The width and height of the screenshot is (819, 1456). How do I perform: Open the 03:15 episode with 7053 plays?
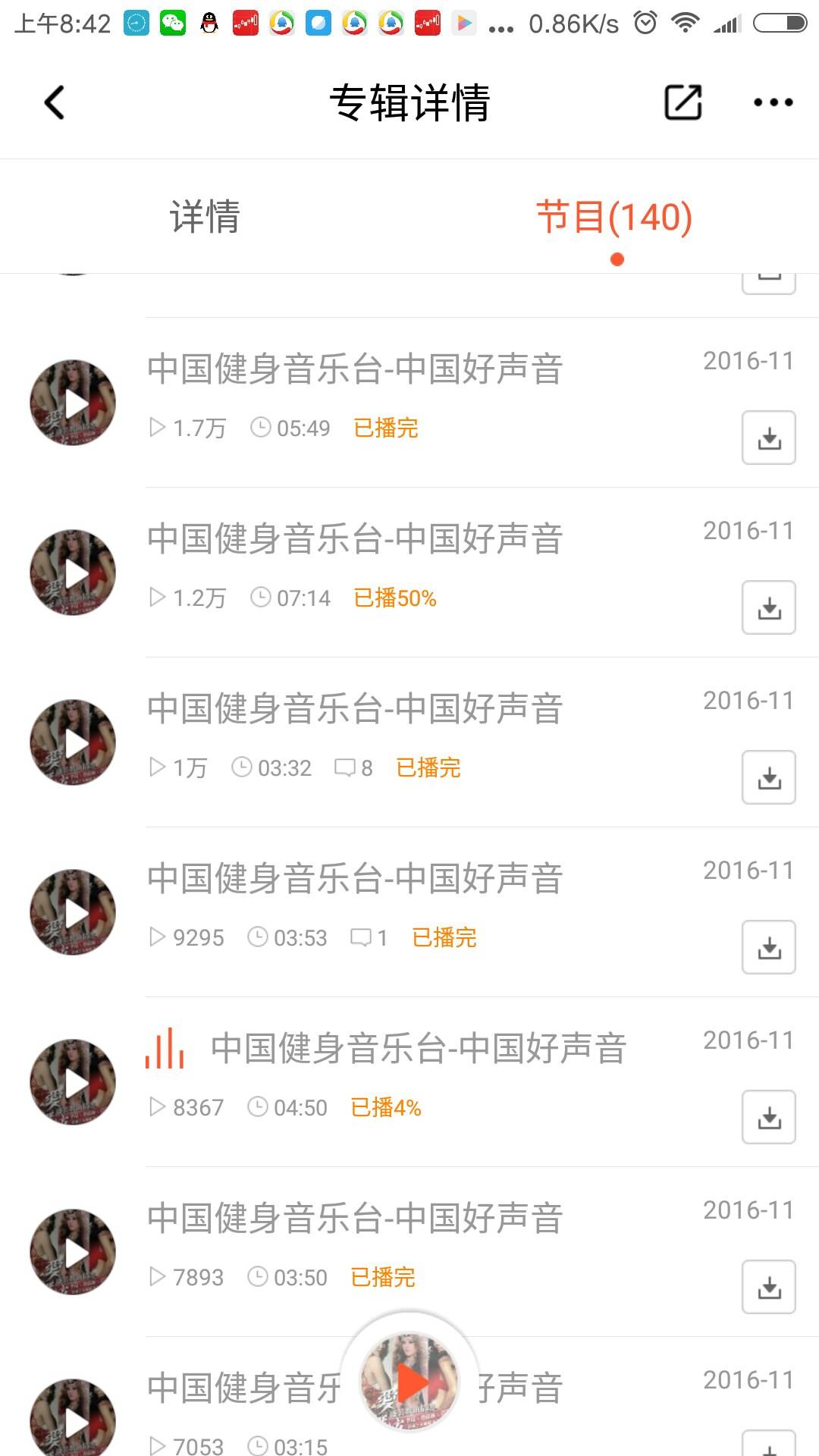point(243,1389)
